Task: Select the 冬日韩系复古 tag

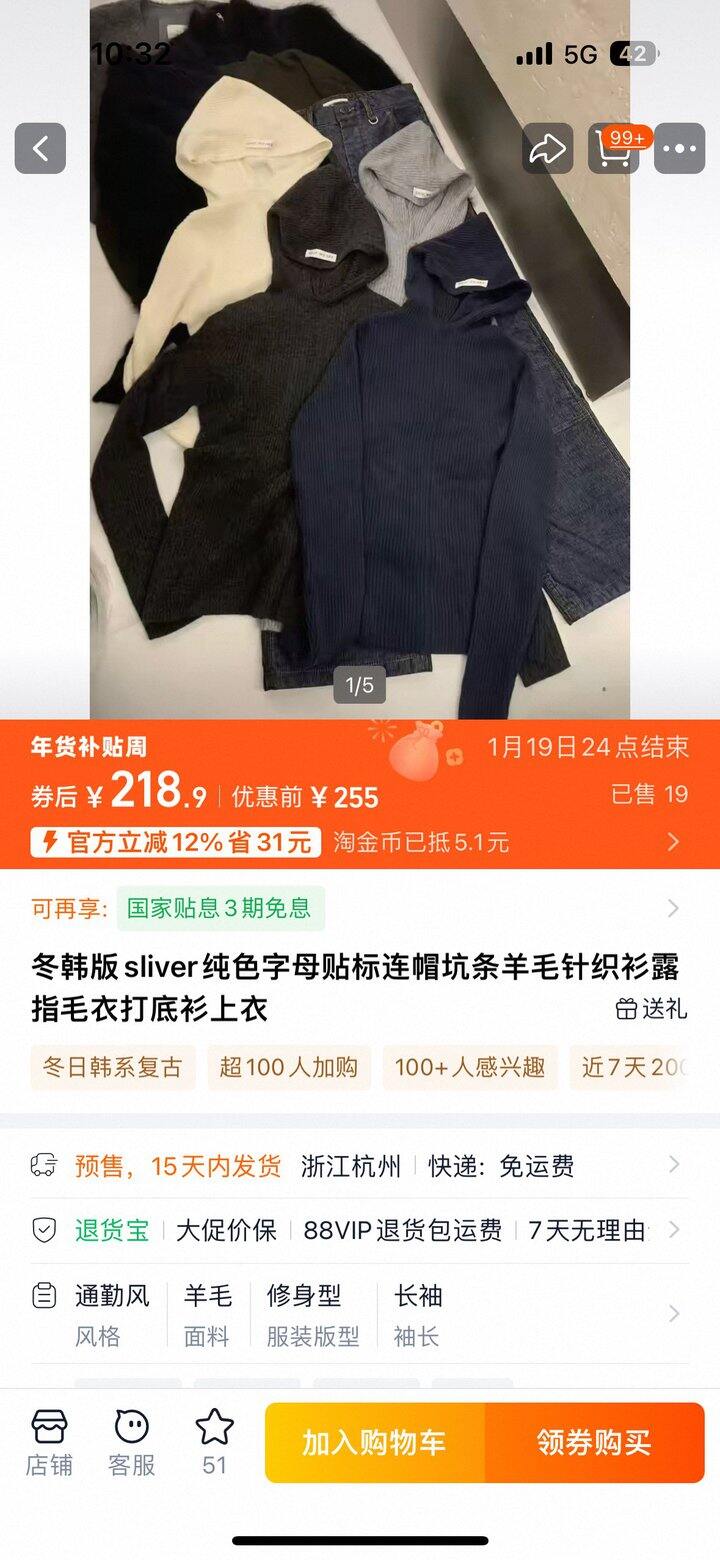Action: click(x=112, y=1067)
